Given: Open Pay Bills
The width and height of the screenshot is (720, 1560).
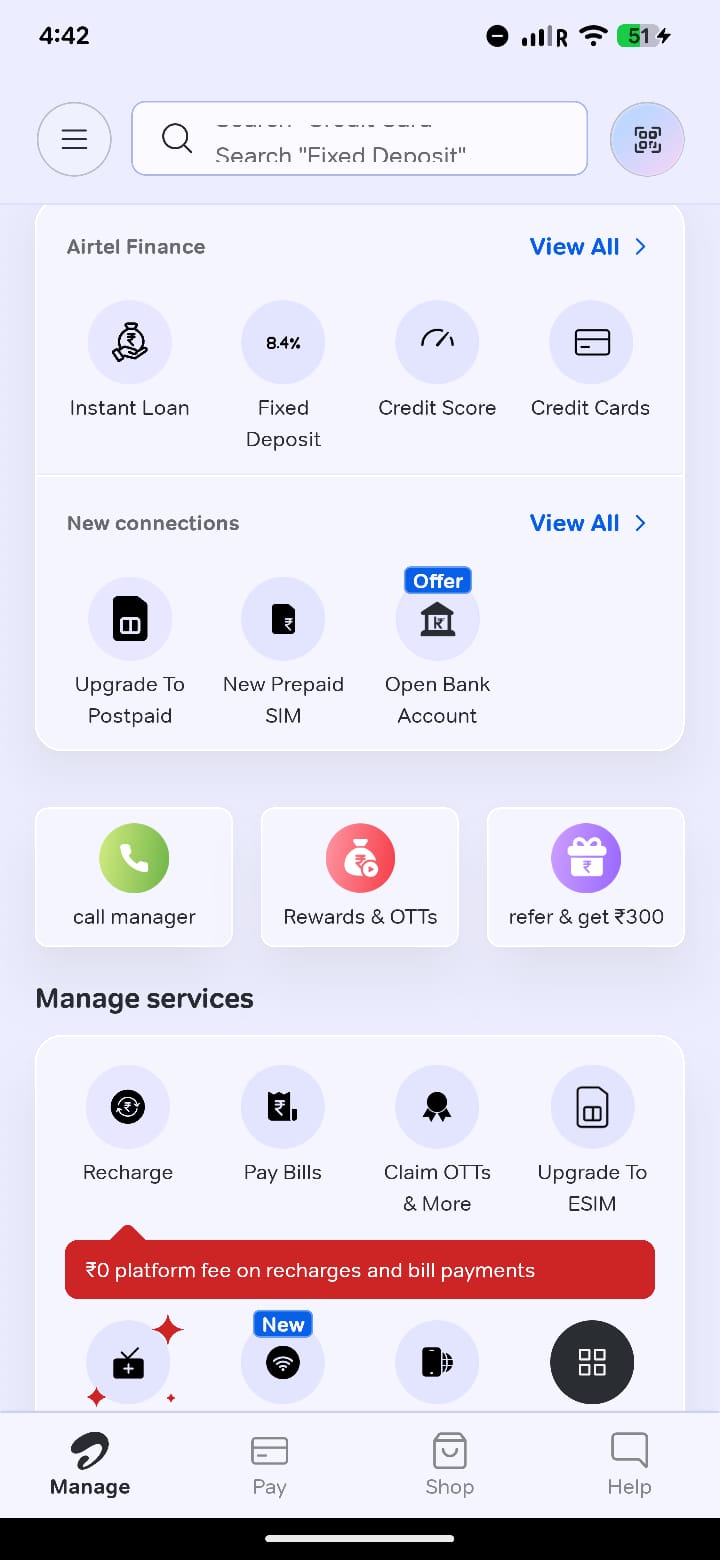Looking at the screenshot, I should tap(283, 1125).
